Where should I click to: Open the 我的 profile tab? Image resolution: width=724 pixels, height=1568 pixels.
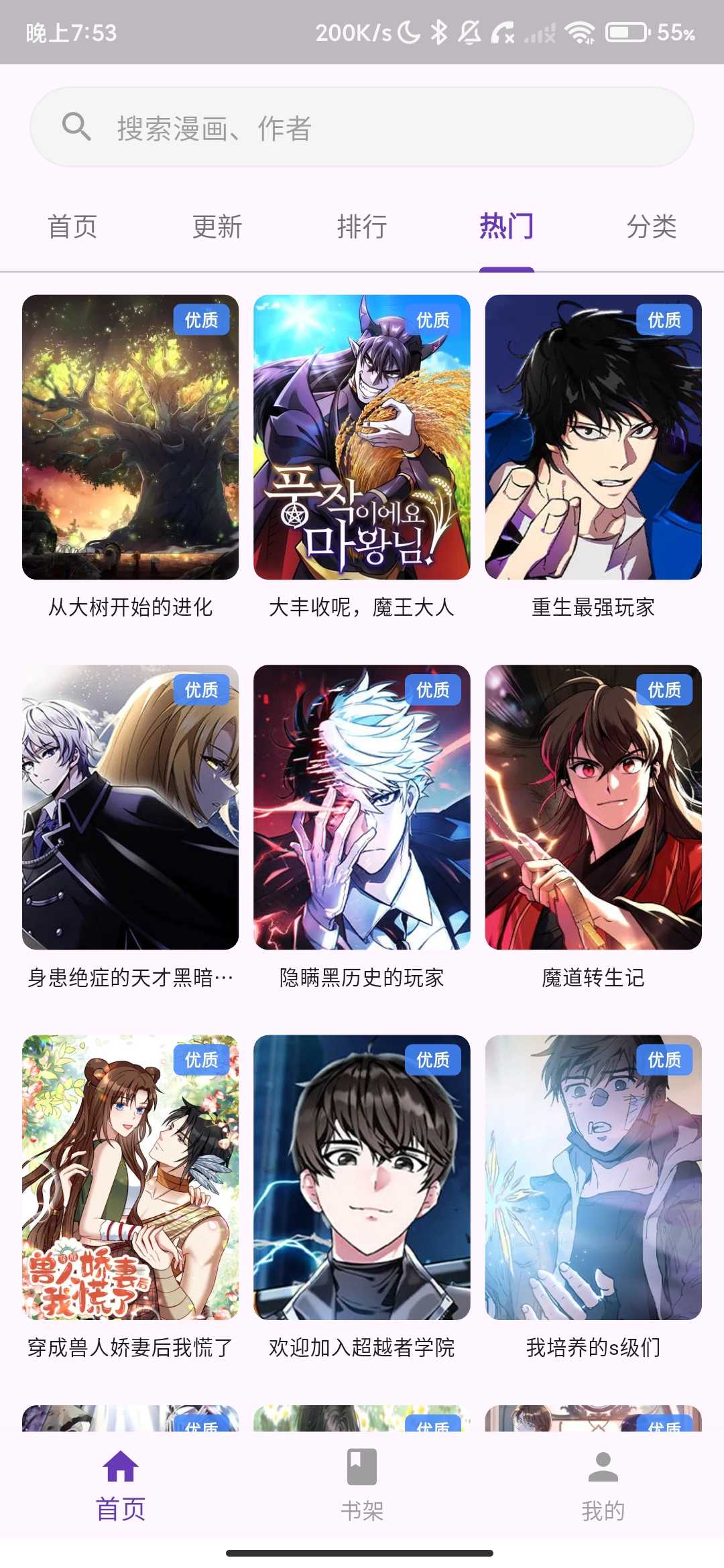603,1485
